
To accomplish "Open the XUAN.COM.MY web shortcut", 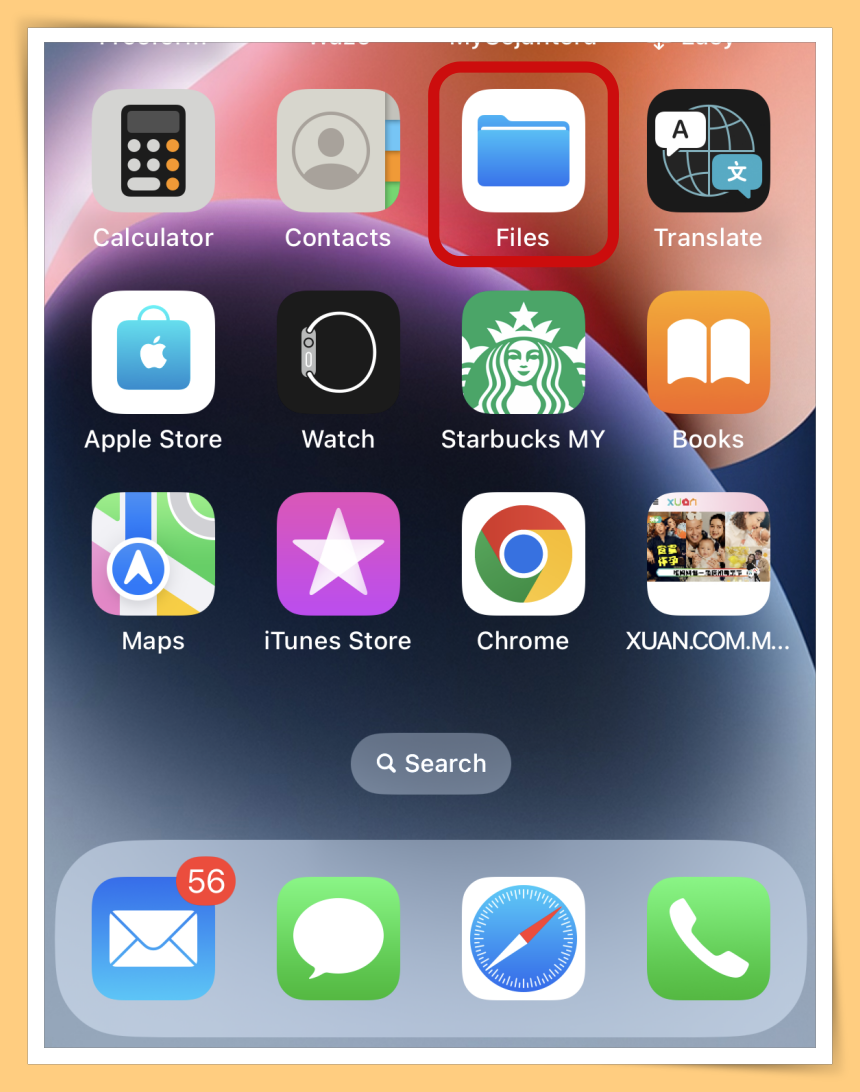I will [x=708, y=553].
